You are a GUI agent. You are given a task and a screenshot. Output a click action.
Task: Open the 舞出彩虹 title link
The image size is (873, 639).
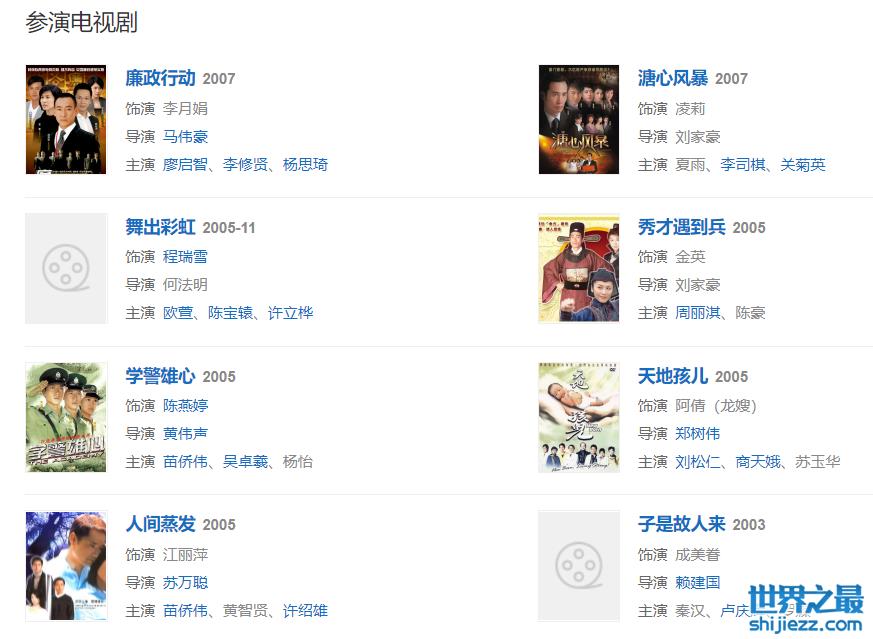pyautogui.click(x=160, y=227)
